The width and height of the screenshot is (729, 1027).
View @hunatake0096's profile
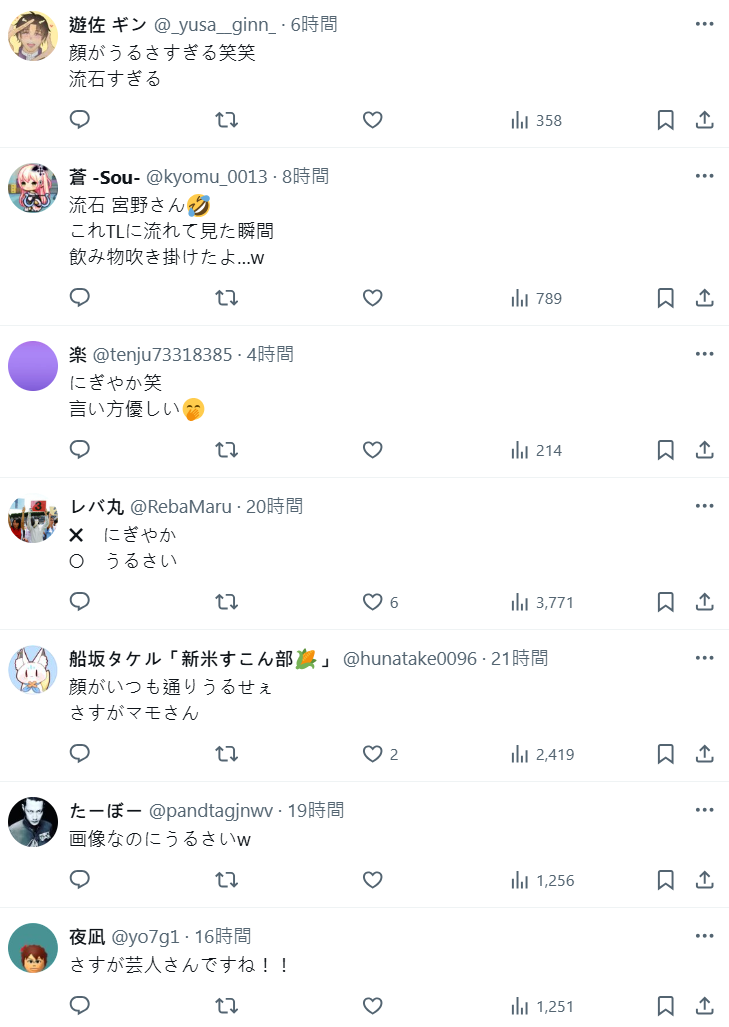(x=410, y=658)
